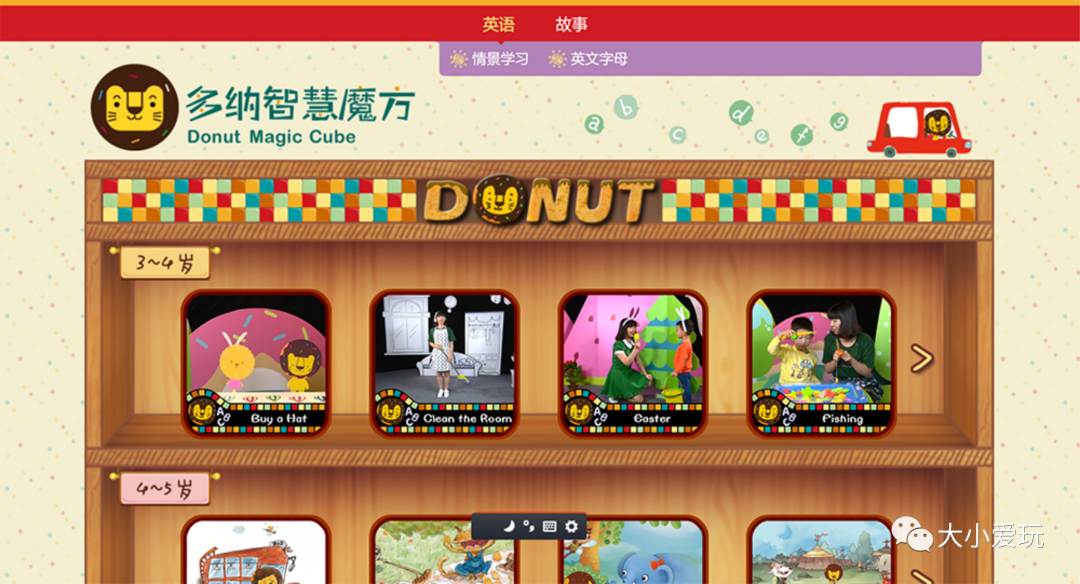Tap the punctuation icon in floating toolbar
The width and height of the screenshot is (1080, 584).
(x=529, y=526)
